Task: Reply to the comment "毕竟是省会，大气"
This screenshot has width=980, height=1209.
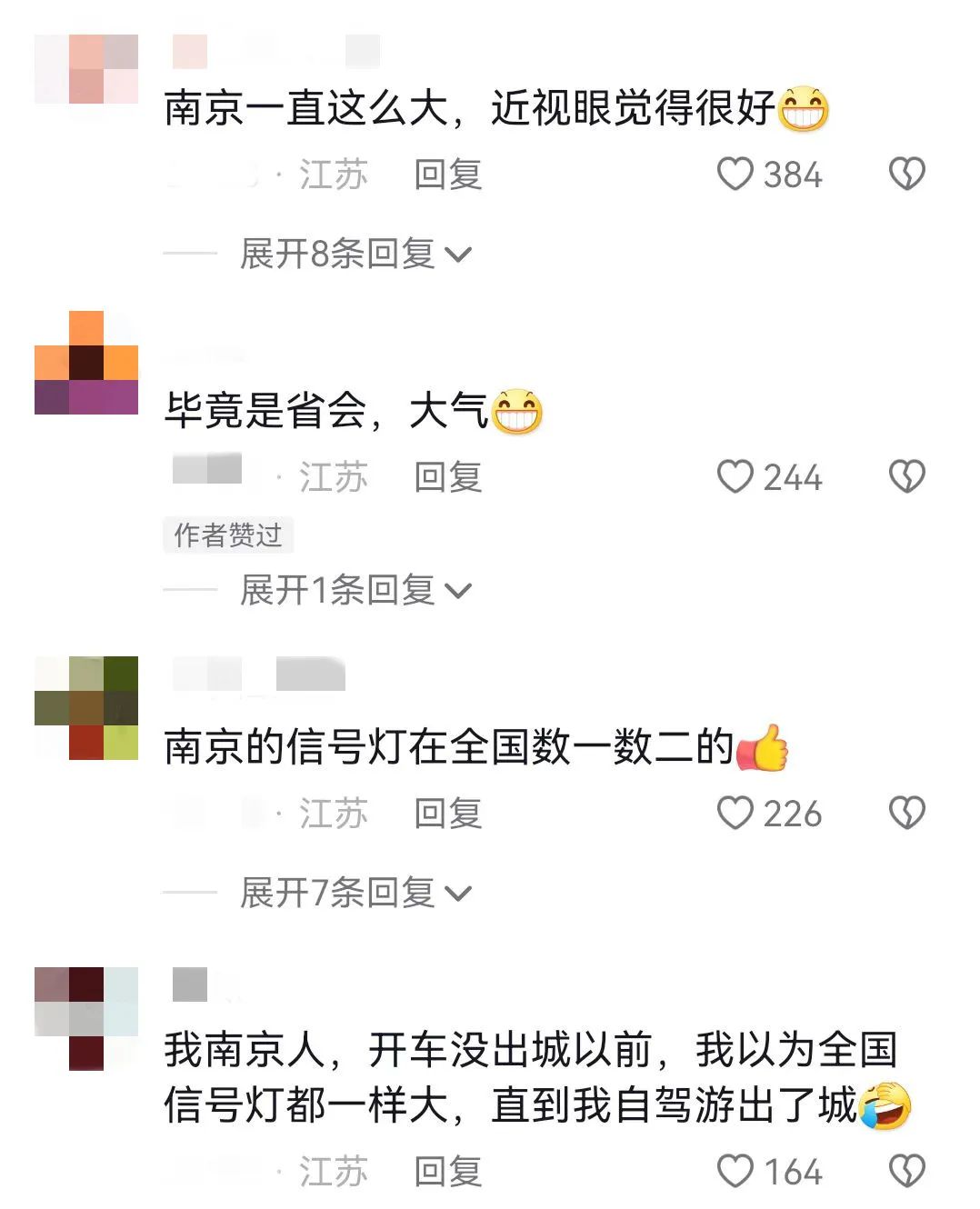Action: point(447,477)
